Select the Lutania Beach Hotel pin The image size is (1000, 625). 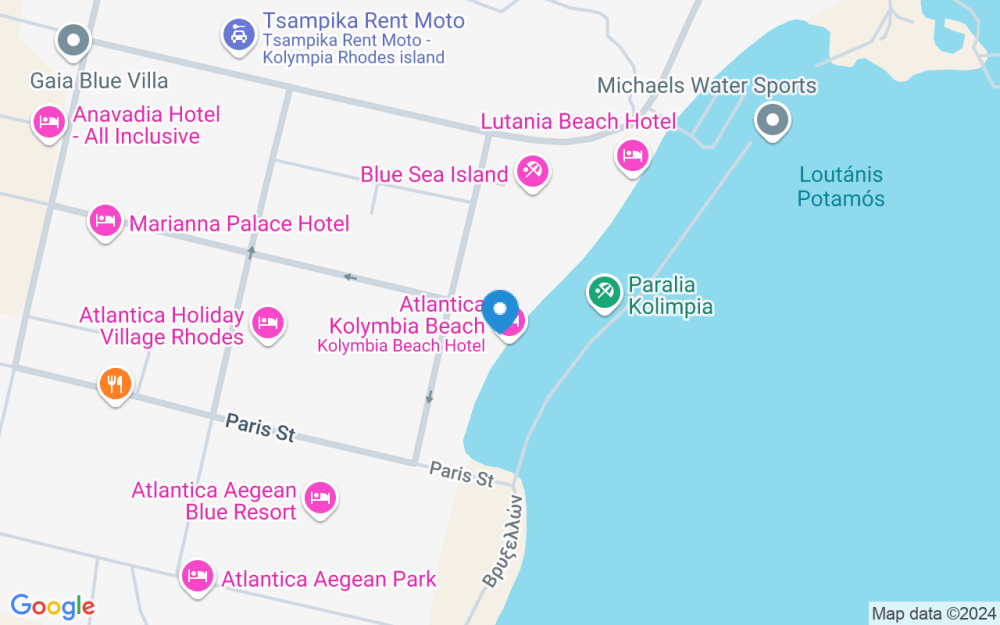pos(632,158)
